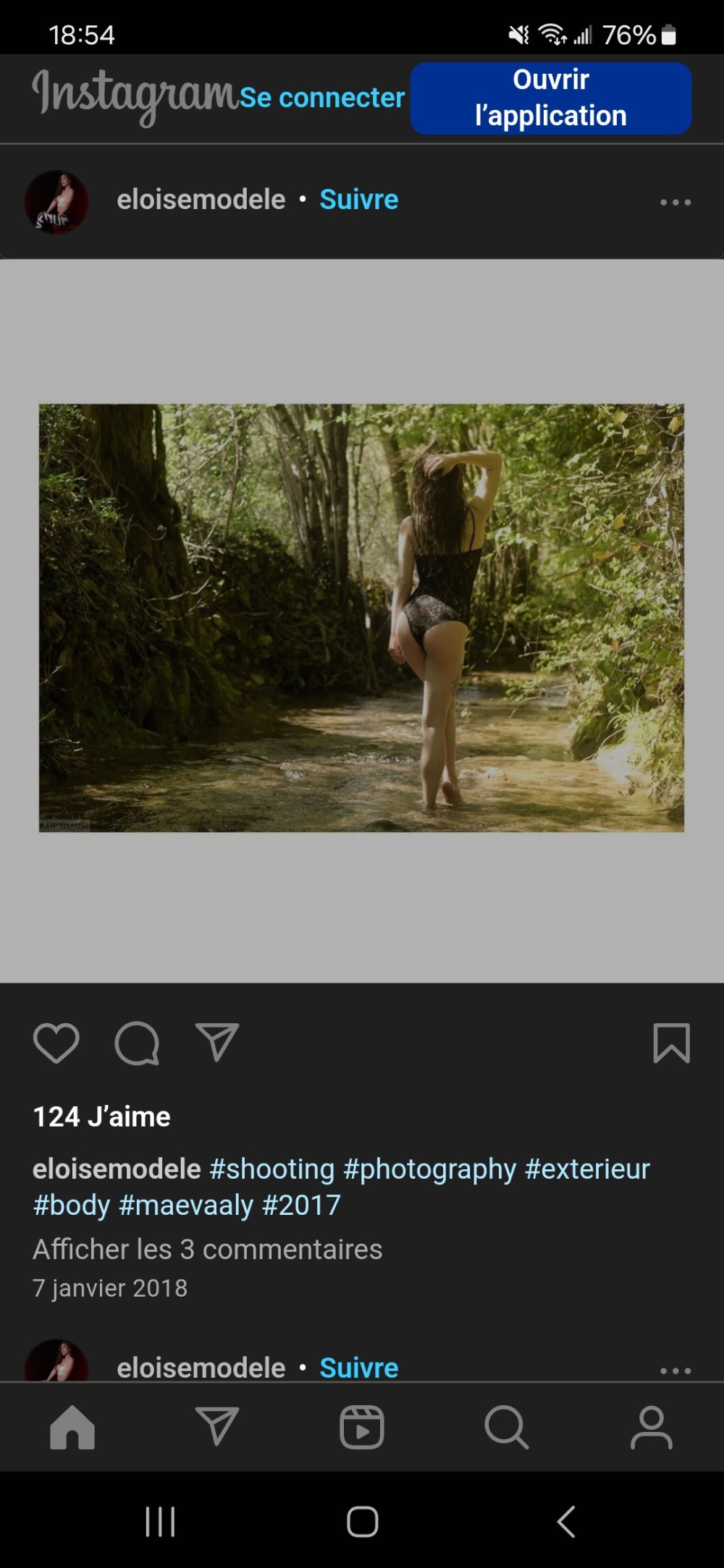Viewport: 724px width, 1568px height.
Task: Follow eloisemodele with top Suivre link
Action: (358, 200)
